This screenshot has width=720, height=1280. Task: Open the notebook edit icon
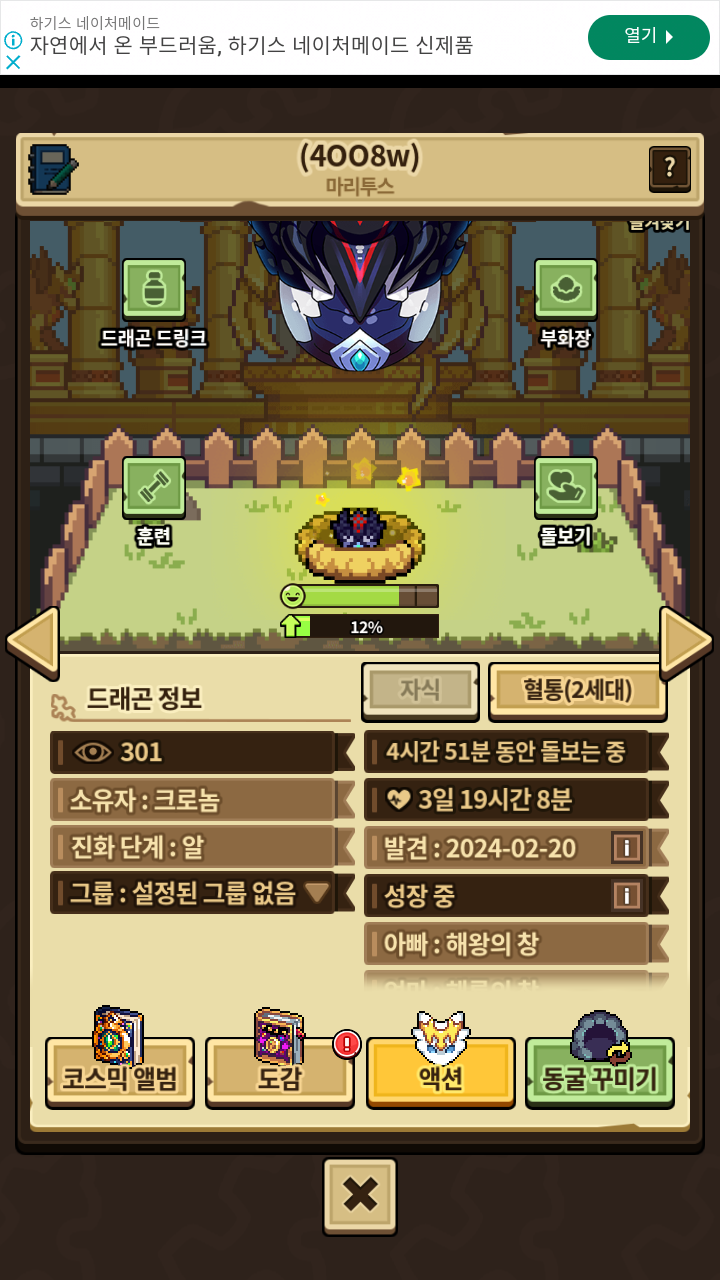[53, 169]
